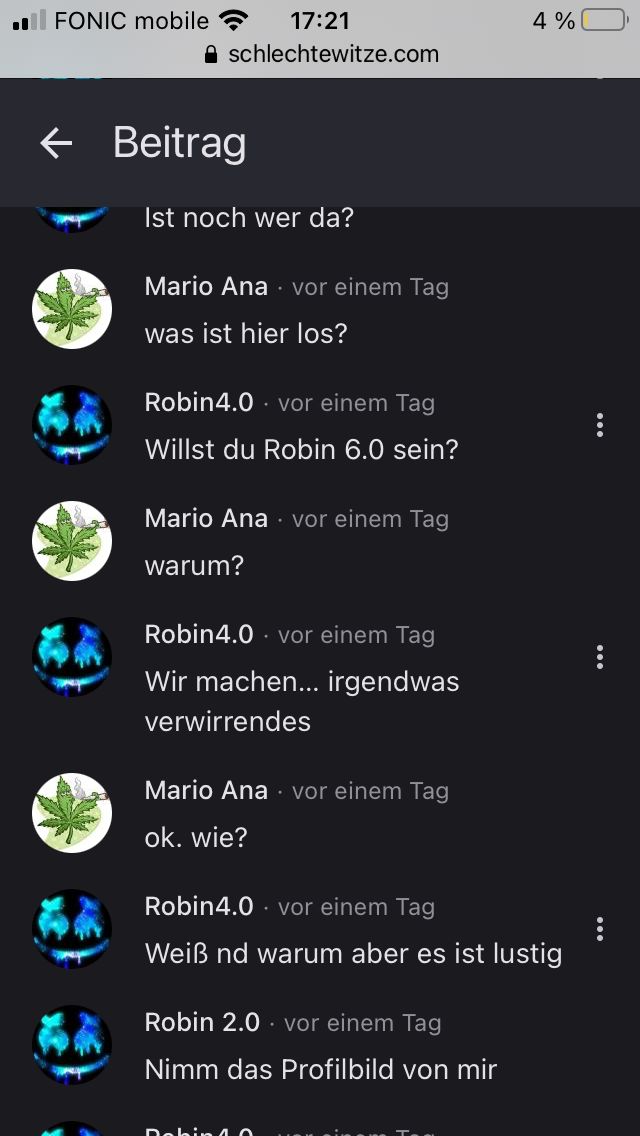Tap the Mario Ana username above "warum?"
The width and height of the screenshot is (640, 1136).
(x=206, y=519)
